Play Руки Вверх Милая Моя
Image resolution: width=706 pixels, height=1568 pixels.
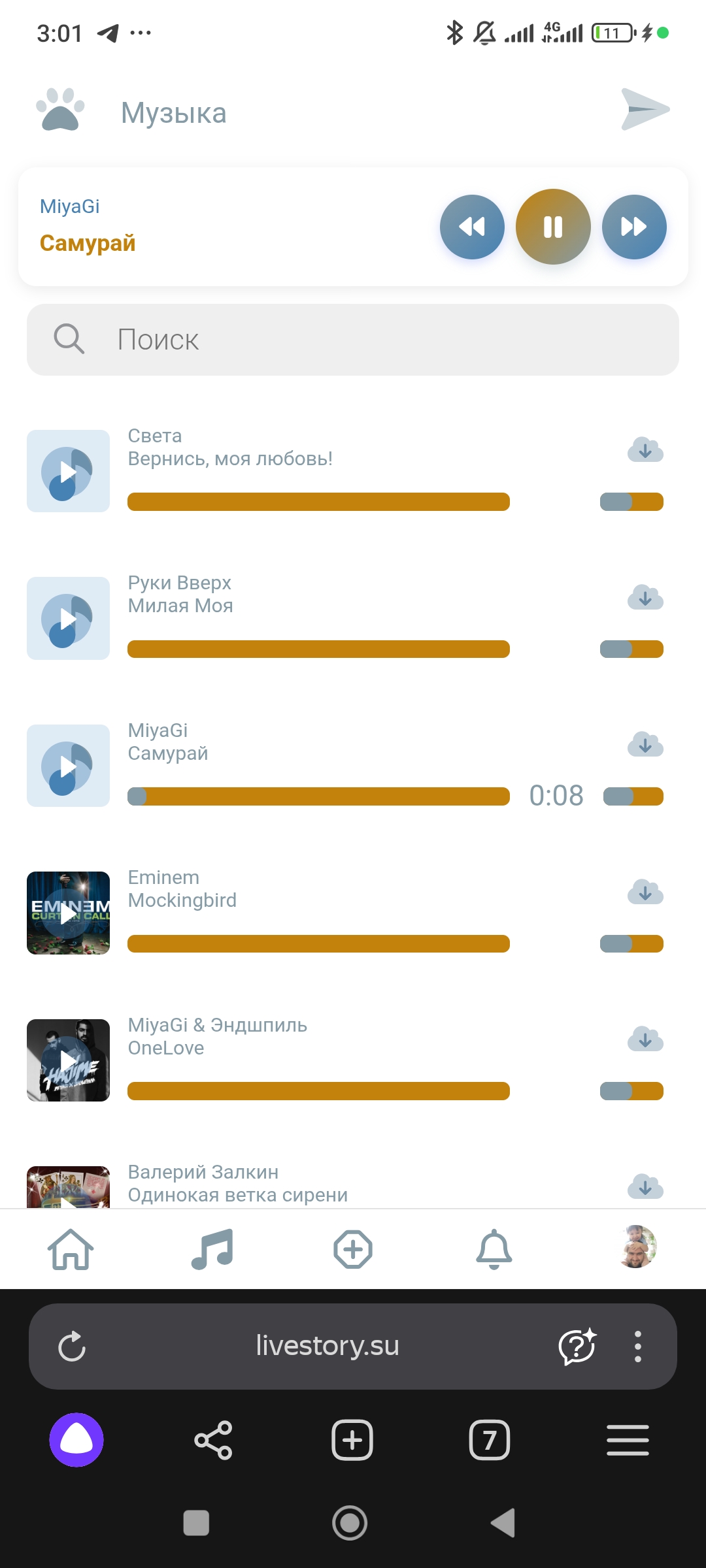click(68, 618)
